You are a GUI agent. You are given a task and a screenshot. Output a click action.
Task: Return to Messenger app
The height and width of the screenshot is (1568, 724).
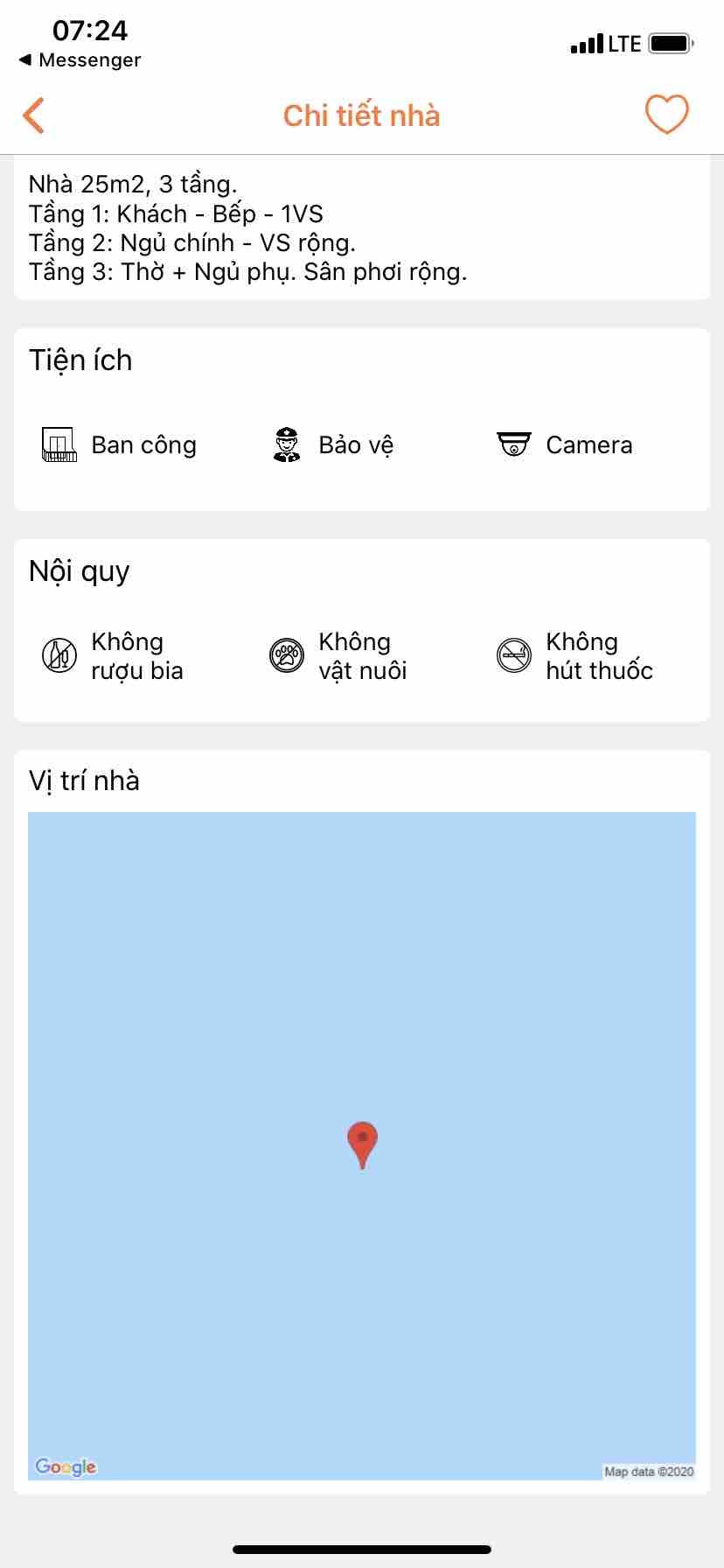80,60
